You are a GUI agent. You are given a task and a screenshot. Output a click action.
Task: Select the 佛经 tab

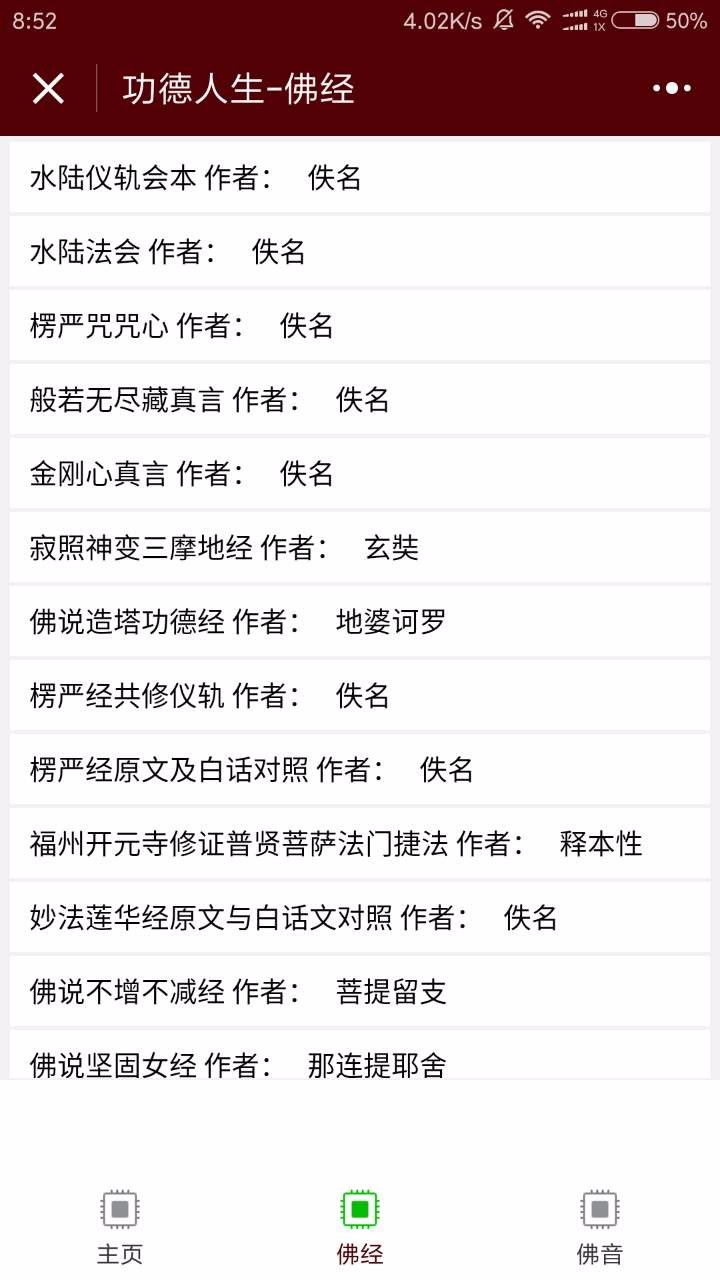[360, 1228]
